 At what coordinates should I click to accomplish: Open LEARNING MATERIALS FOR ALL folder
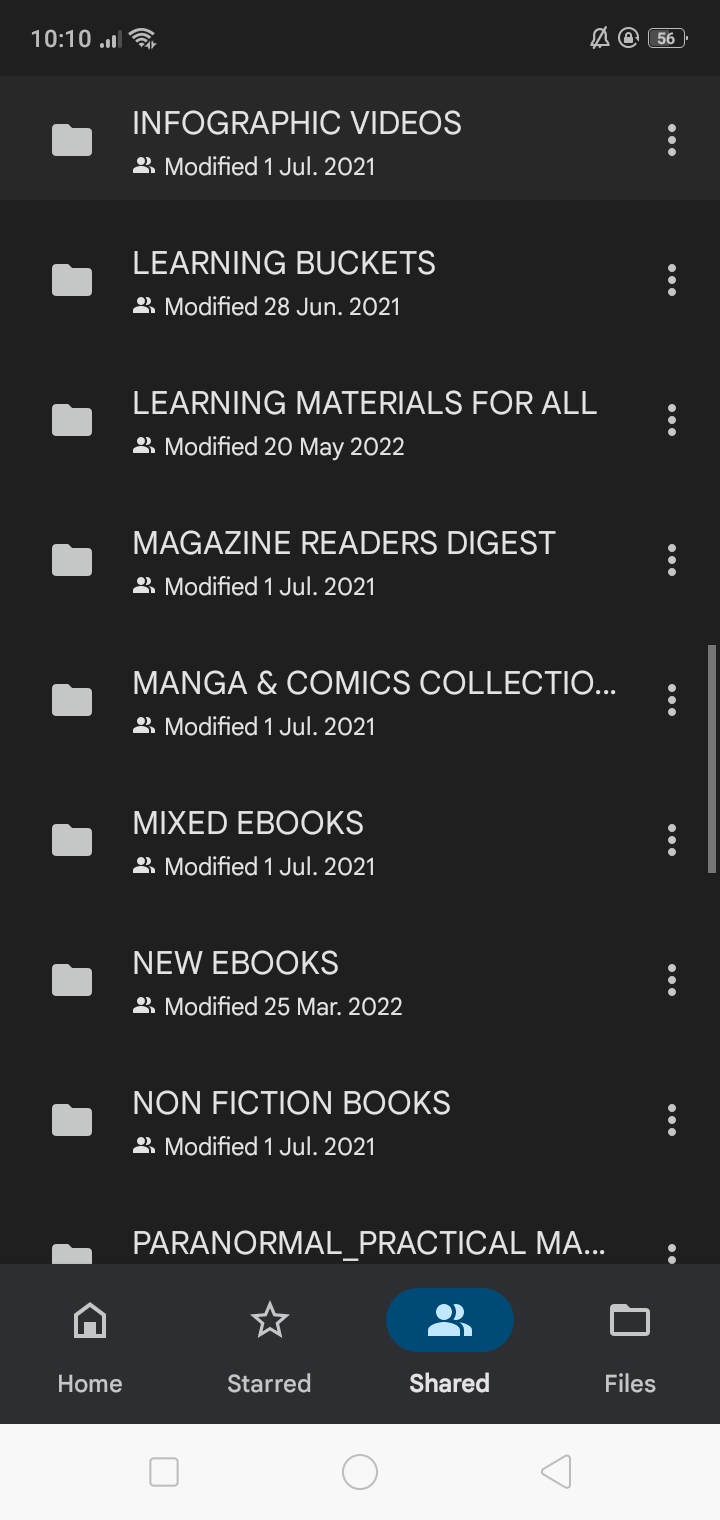click(x=330, y=420)
